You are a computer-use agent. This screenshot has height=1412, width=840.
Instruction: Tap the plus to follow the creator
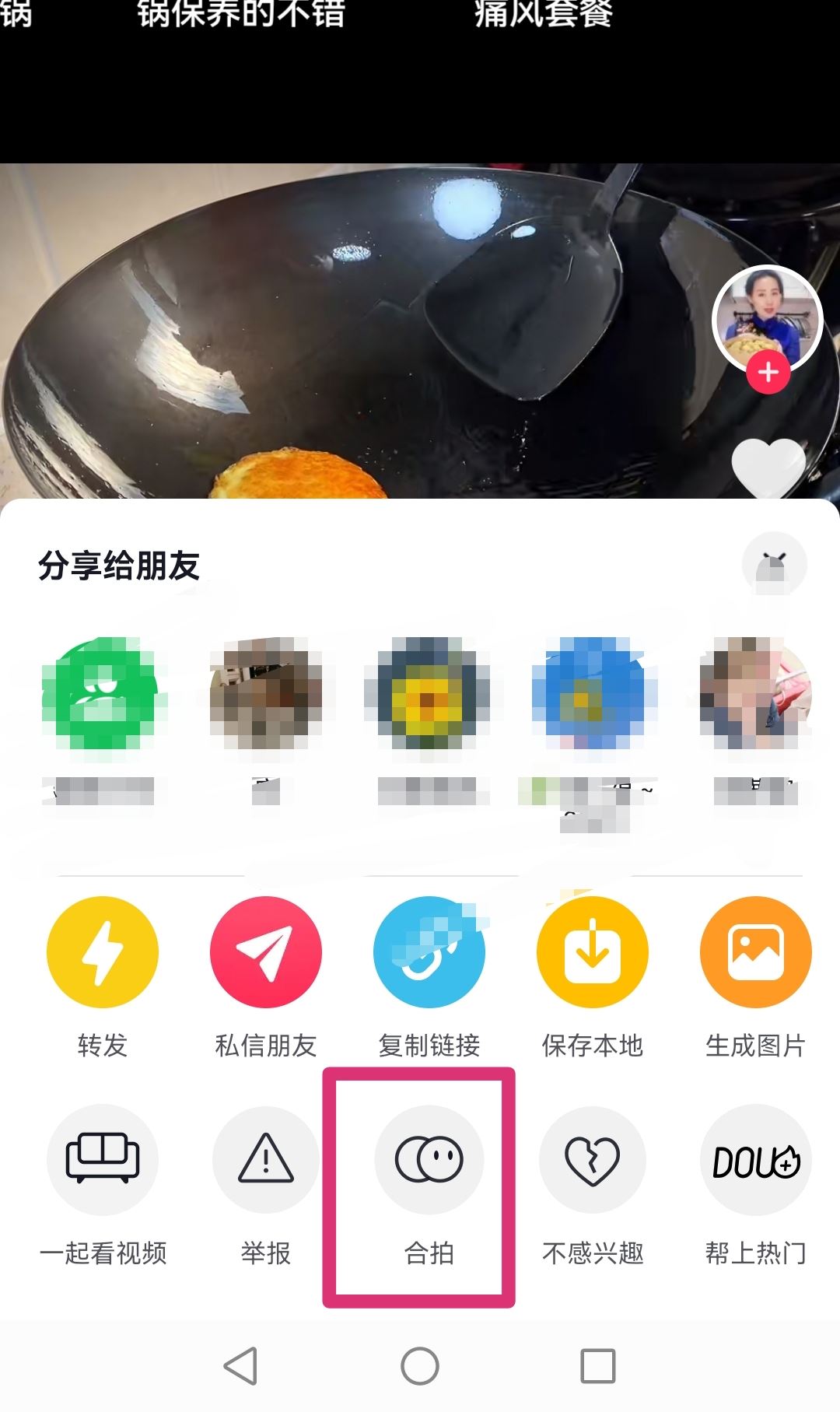[768, 372]
